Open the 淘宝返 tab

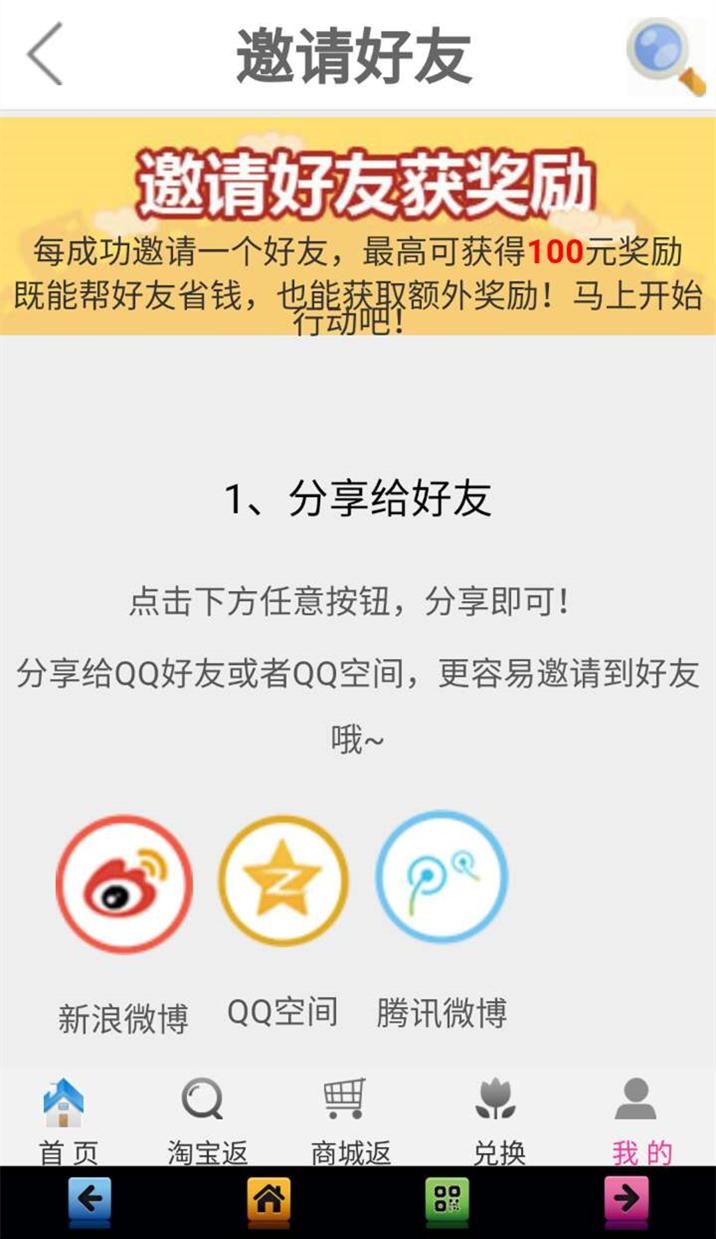[207, 1120]
